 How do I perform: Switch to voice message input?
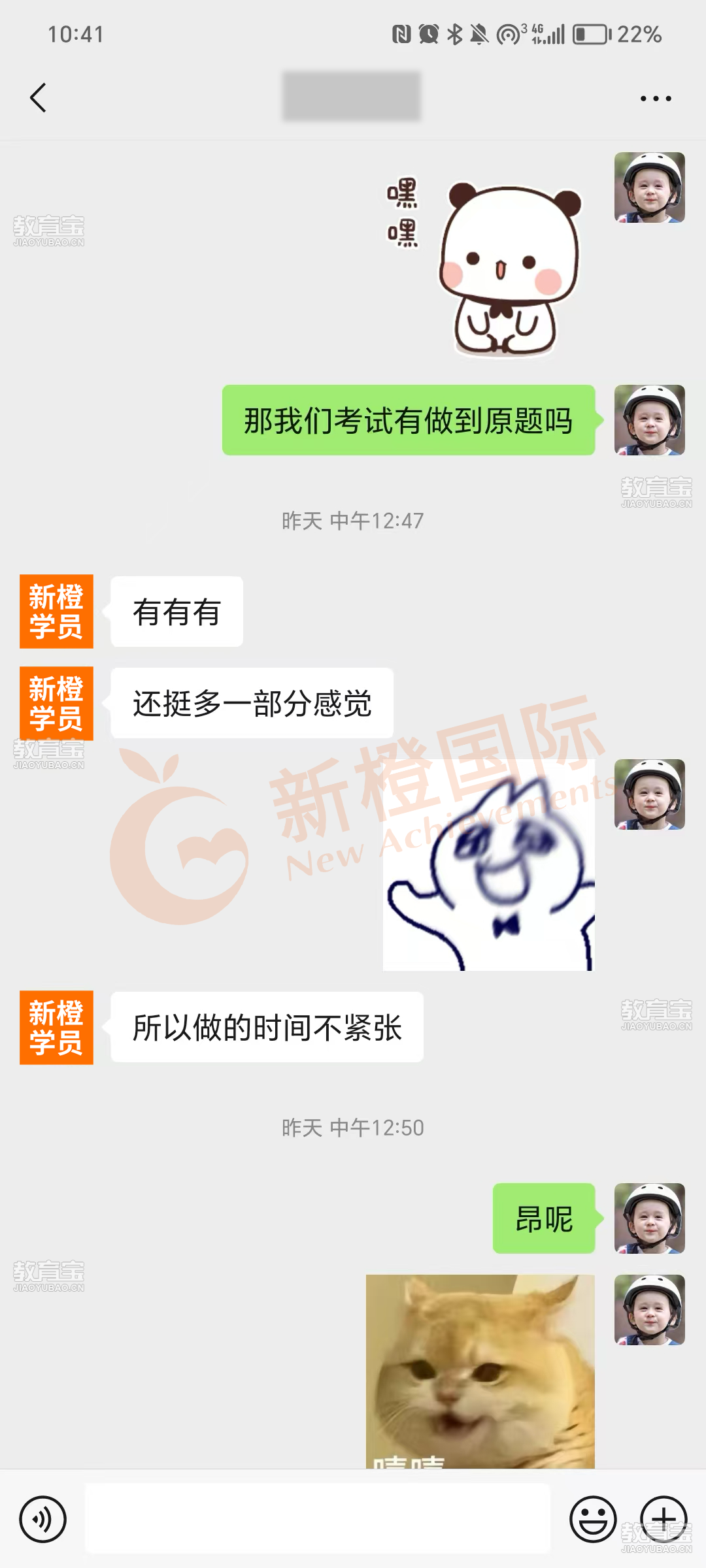click(43, 1519)
